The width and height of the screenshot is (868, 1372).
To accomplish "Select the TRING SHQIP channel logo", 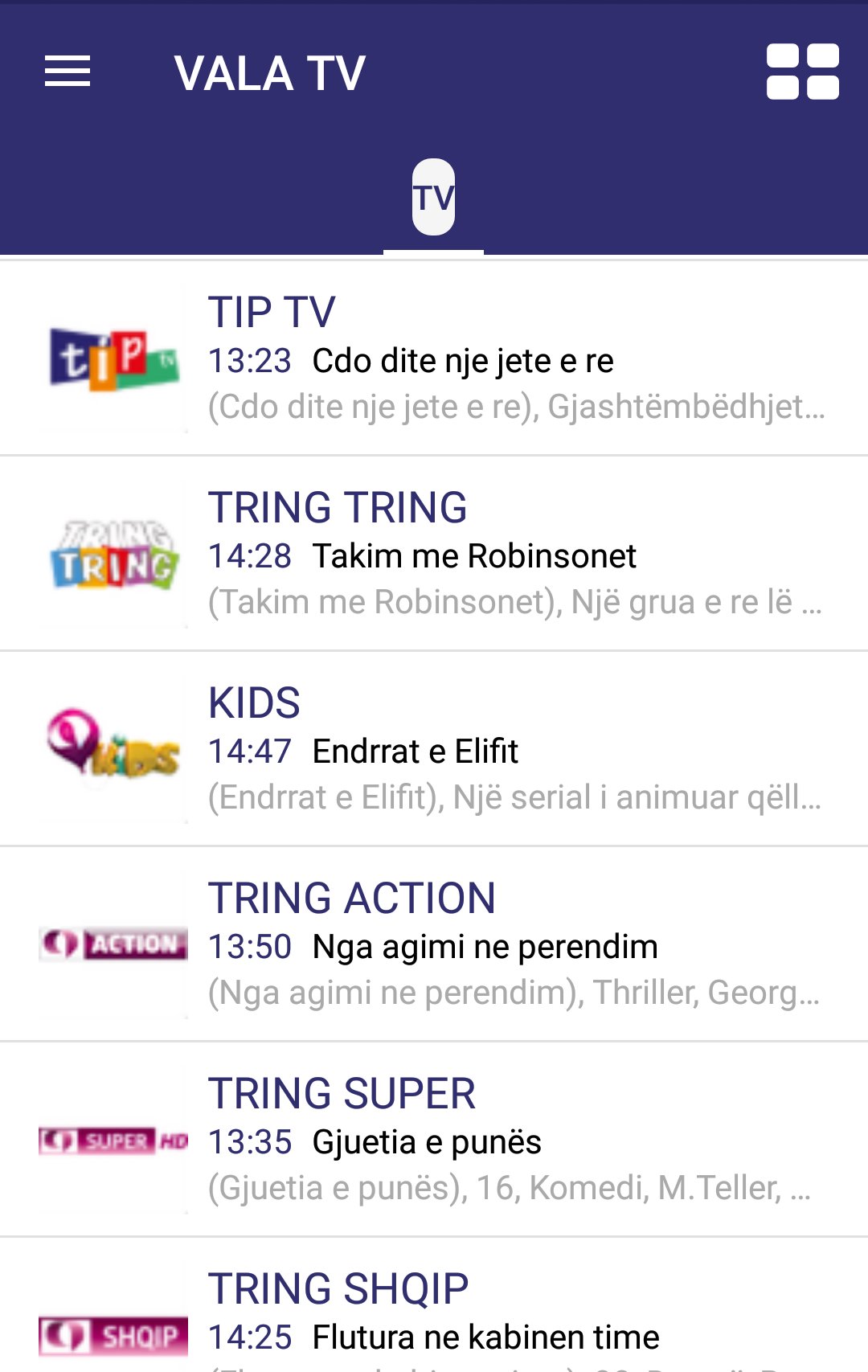I will (112, 1334).
